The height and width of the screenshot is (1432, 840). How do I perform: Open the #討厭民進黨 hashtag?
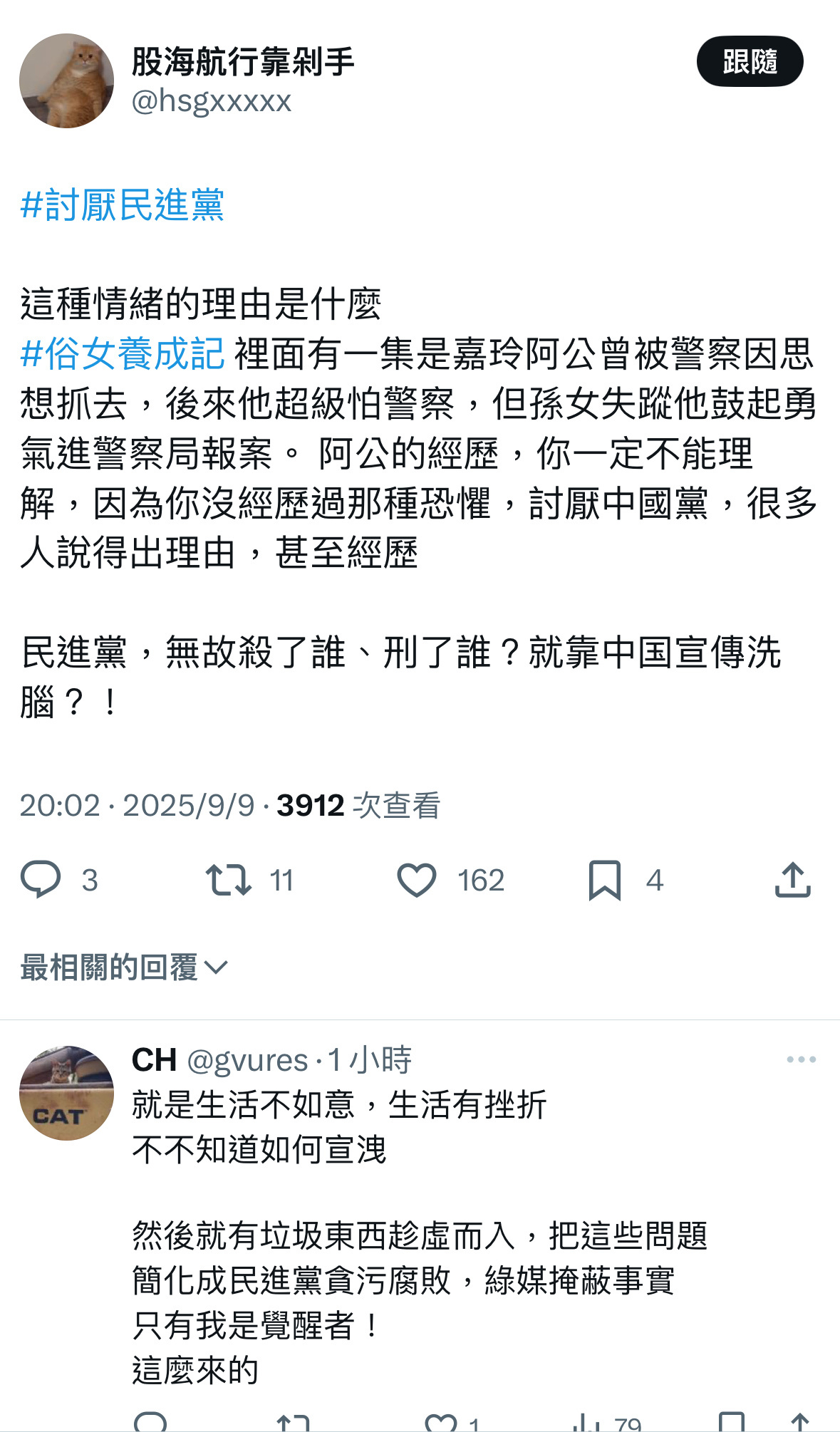pos(123,205)
